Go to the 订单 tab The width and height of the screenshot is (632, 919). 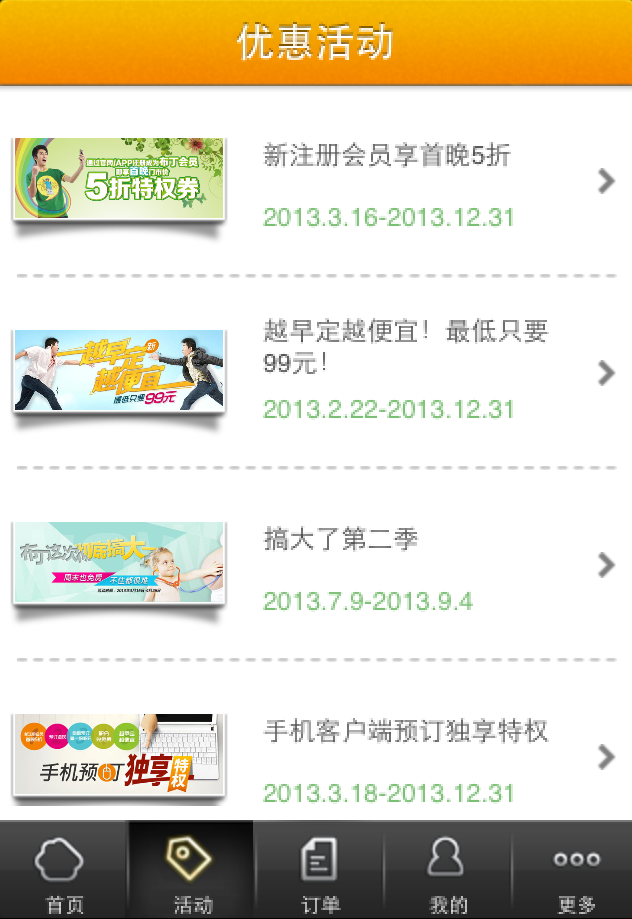pyautogui.click(x=319, y=872)
